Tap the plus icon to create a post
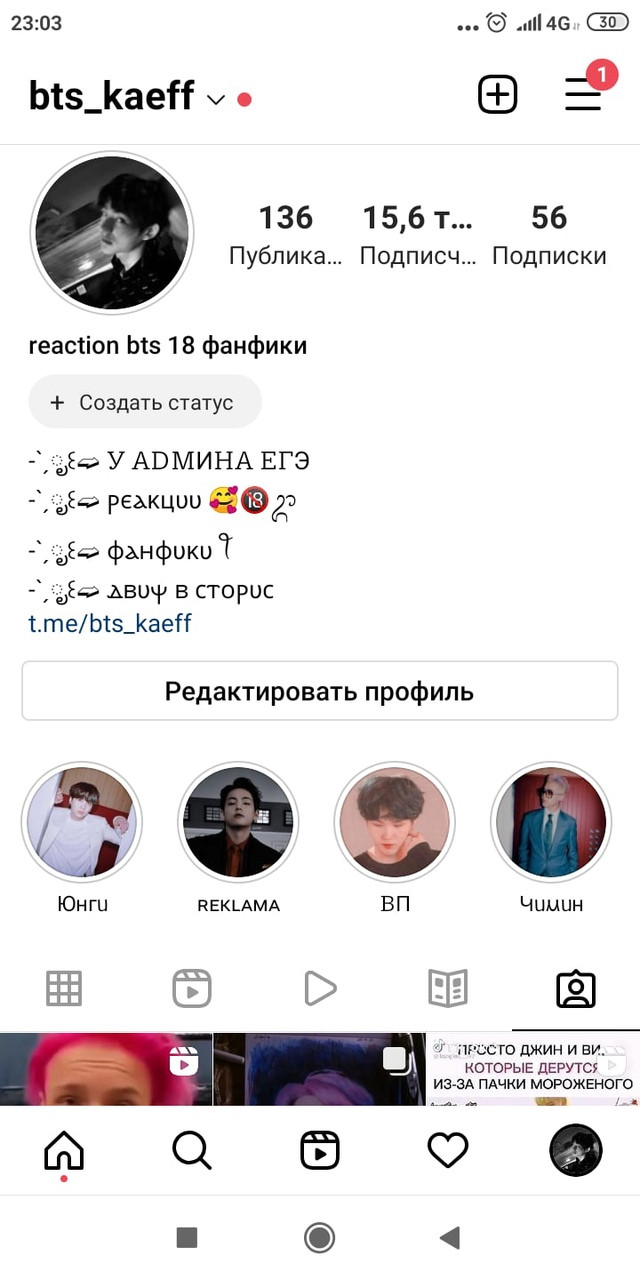The width and height of the screenshot is (640, 1280). coord(497,96)
